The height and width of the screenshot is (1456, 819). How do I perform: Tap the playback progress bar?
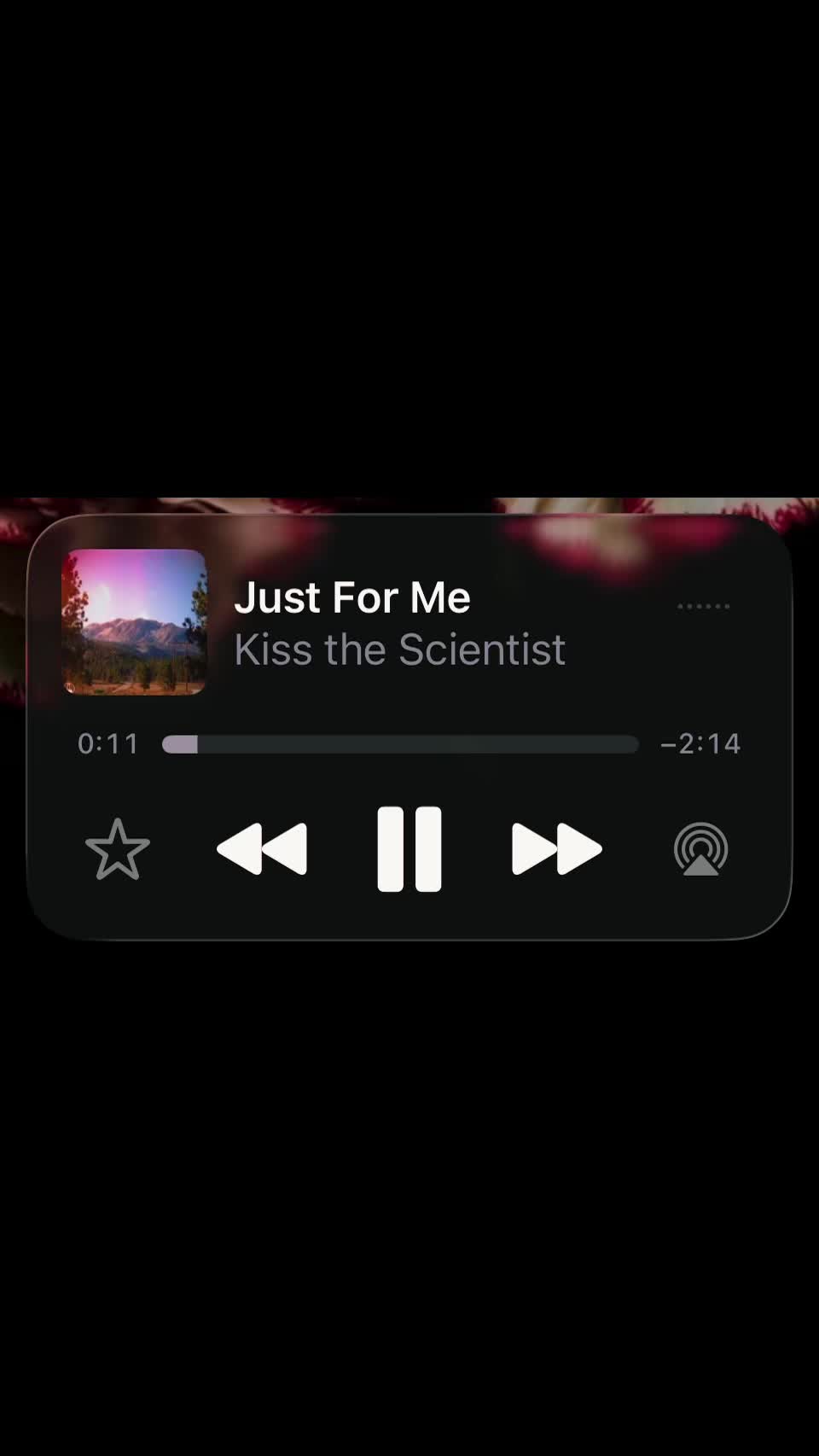(400, 744)
